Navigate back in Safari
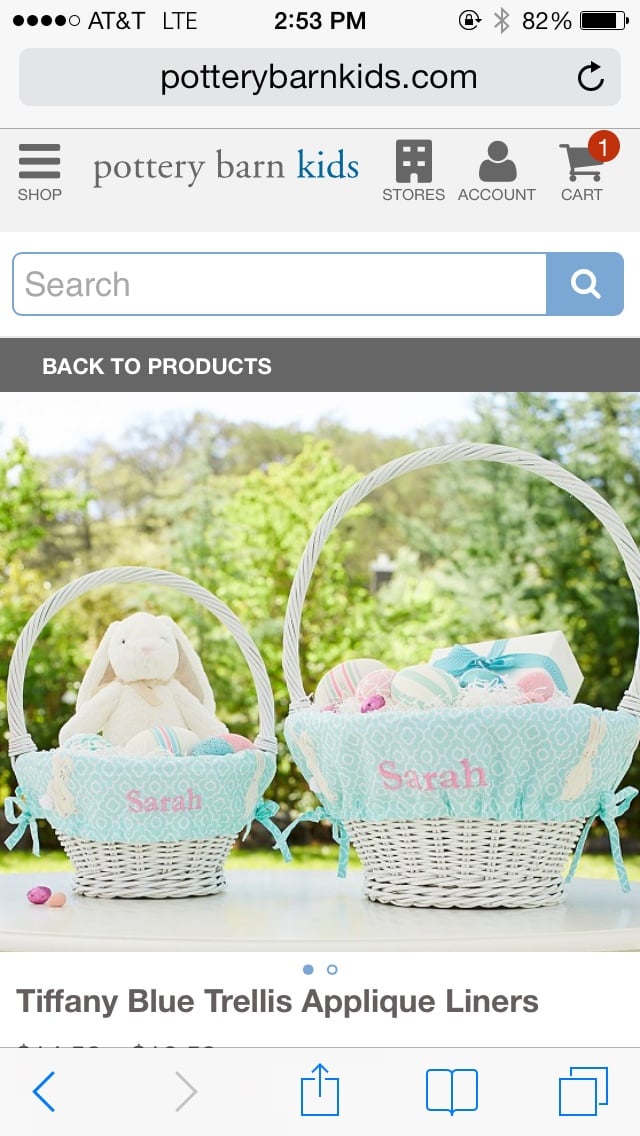This screenshot has width=640, height=1136. click(44, 1091)
